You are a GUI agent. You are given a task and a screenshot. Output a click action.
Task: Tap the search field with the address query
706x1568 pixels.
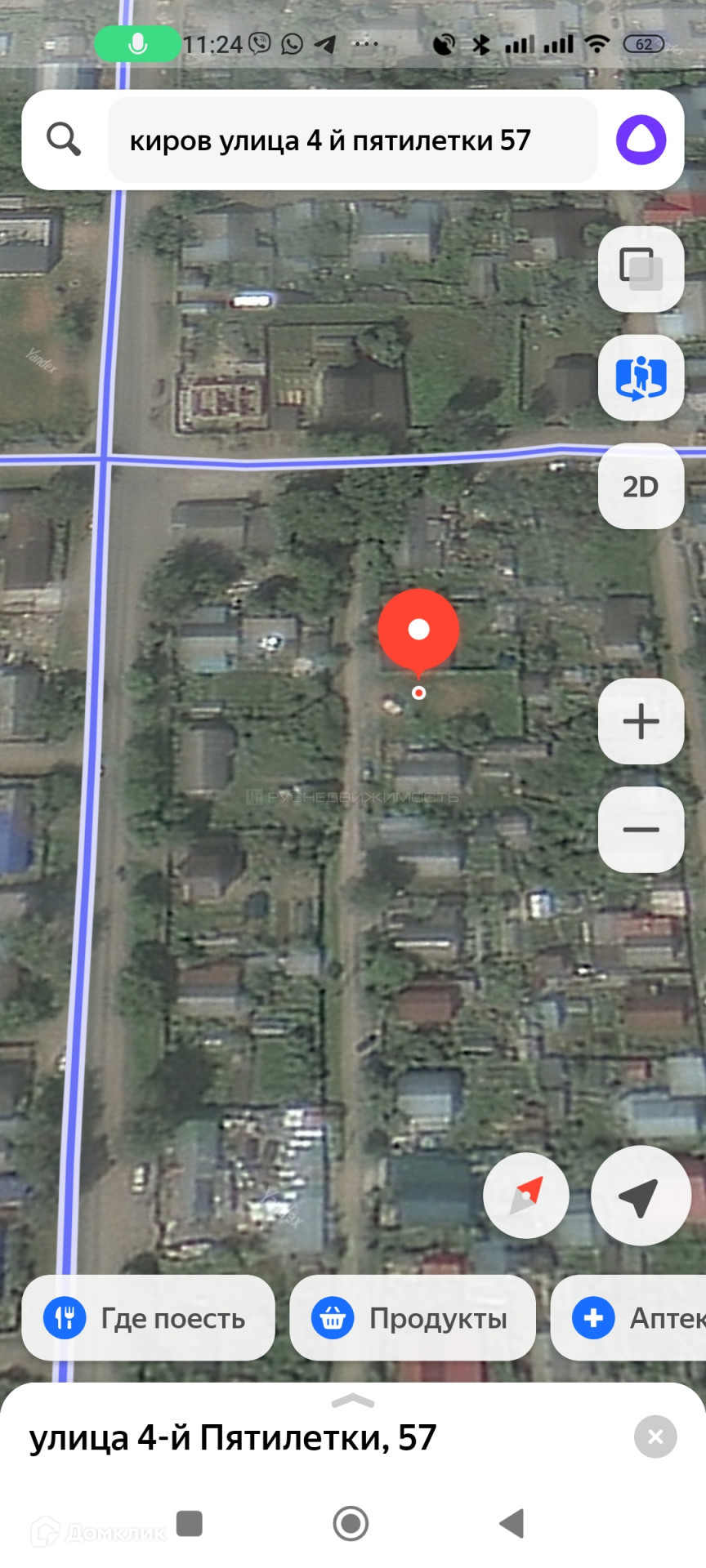(351, 140)
